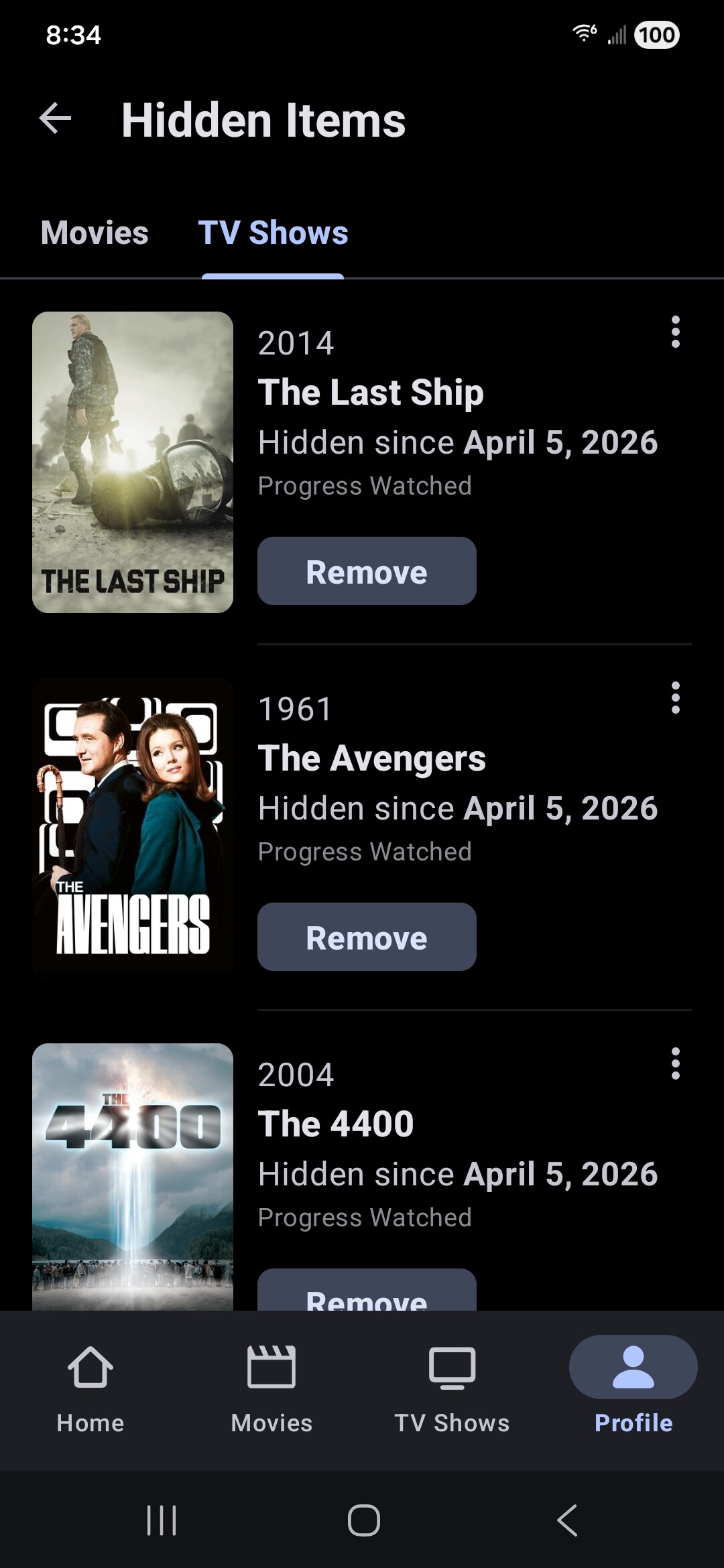Go back from Hidden Items
The height and width of the screenshot is (1568, 724).
(x=55, y=119)
